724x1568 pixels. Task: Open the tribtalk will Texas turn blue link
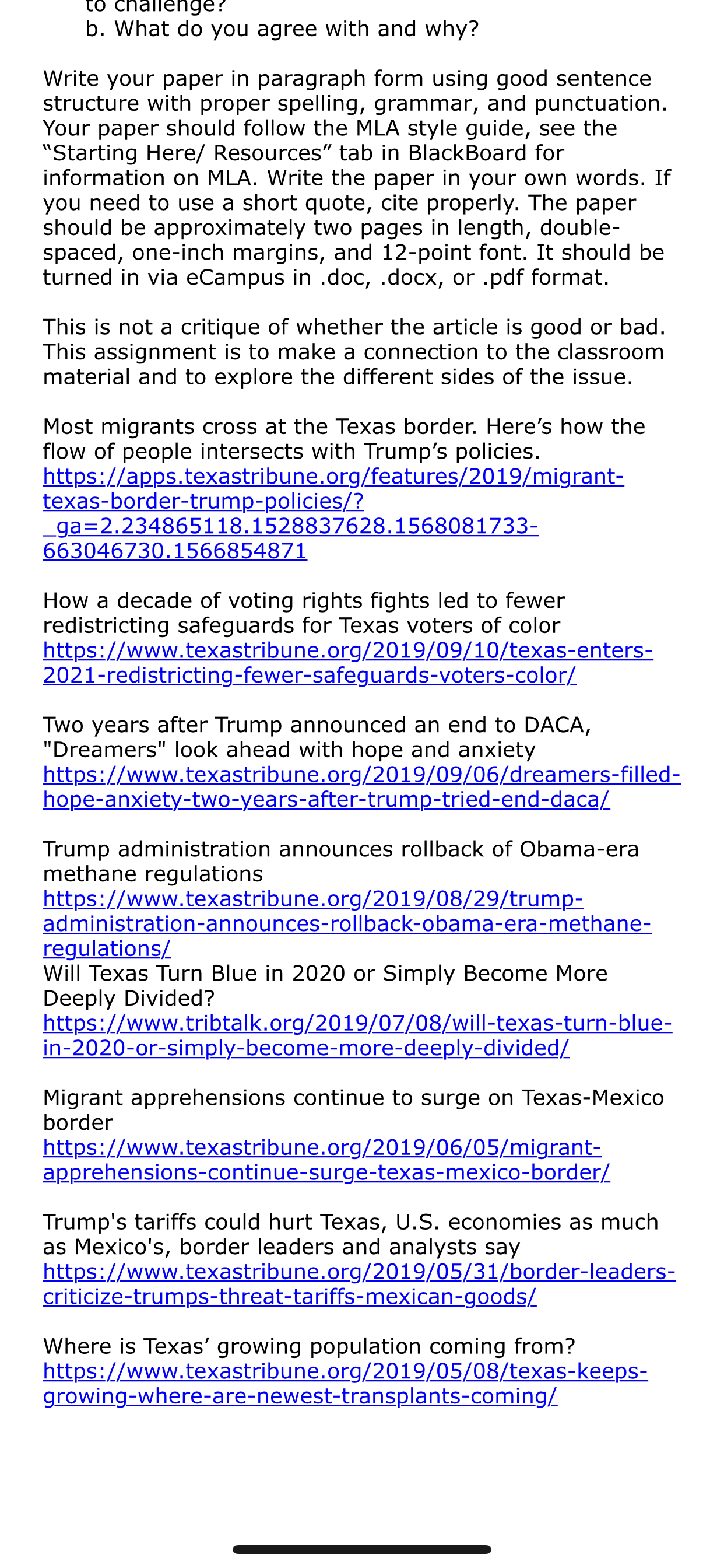pyautogui.click(x=357, y=1035)
